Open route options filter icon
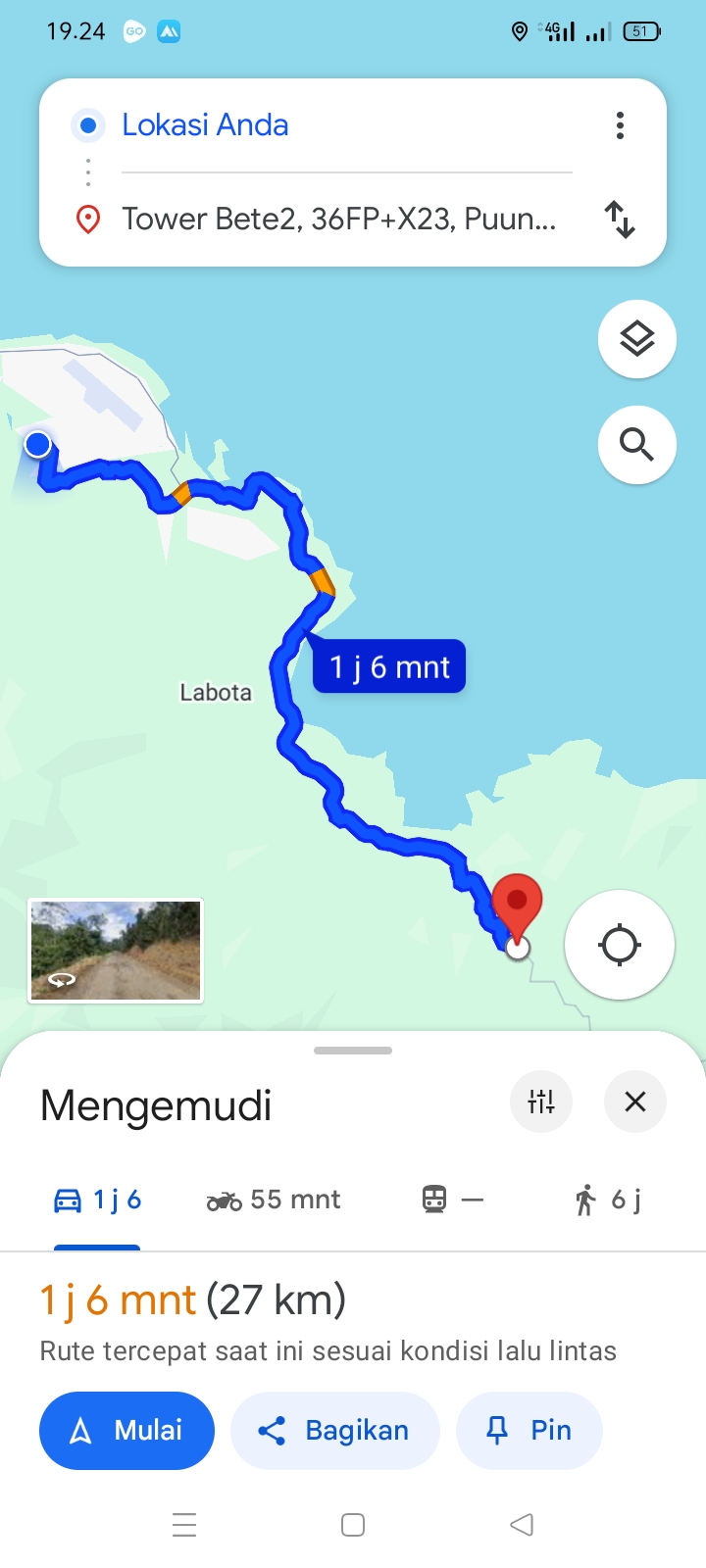706x1568 pixels. pyautogui.click(x=541, y=1102)
